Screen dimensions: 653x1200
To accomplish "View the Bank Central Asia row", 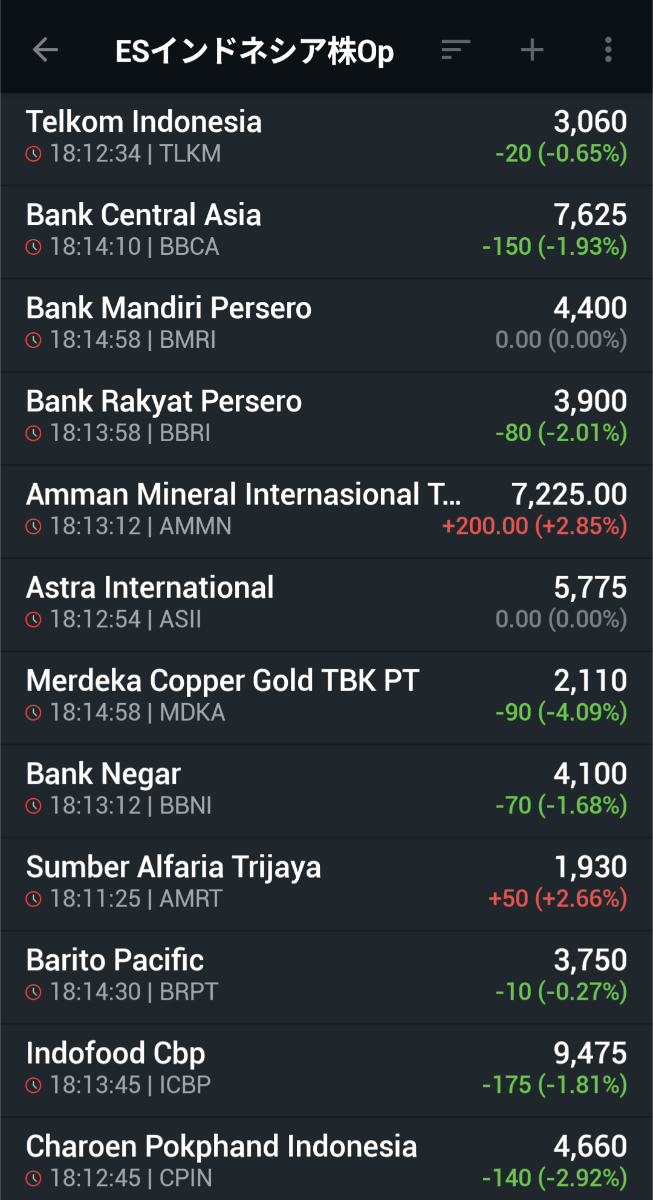I will pyautogui.click(x=326, y=231).
